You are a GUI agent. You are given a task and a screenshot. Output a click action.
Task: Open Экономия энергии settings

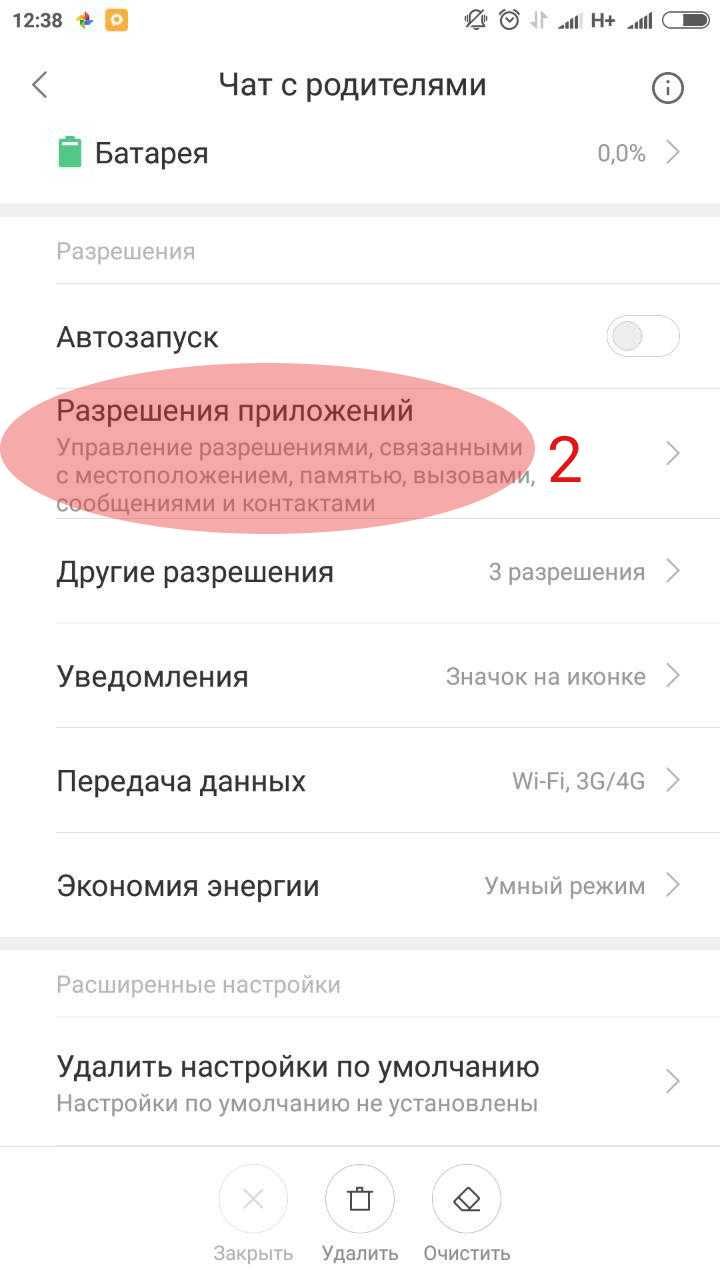[x=360, y=886]
